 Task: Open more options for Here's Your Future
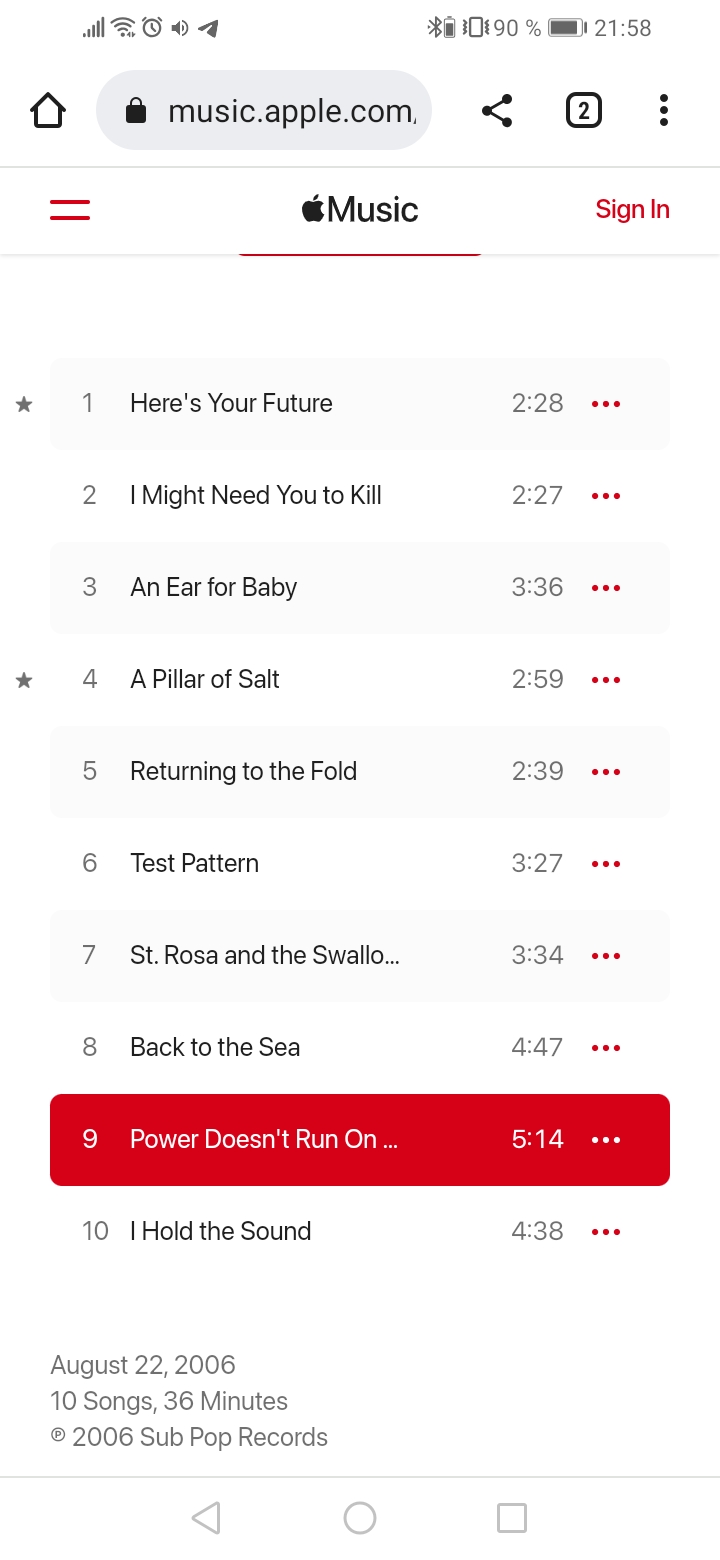[x=606, y=404]
